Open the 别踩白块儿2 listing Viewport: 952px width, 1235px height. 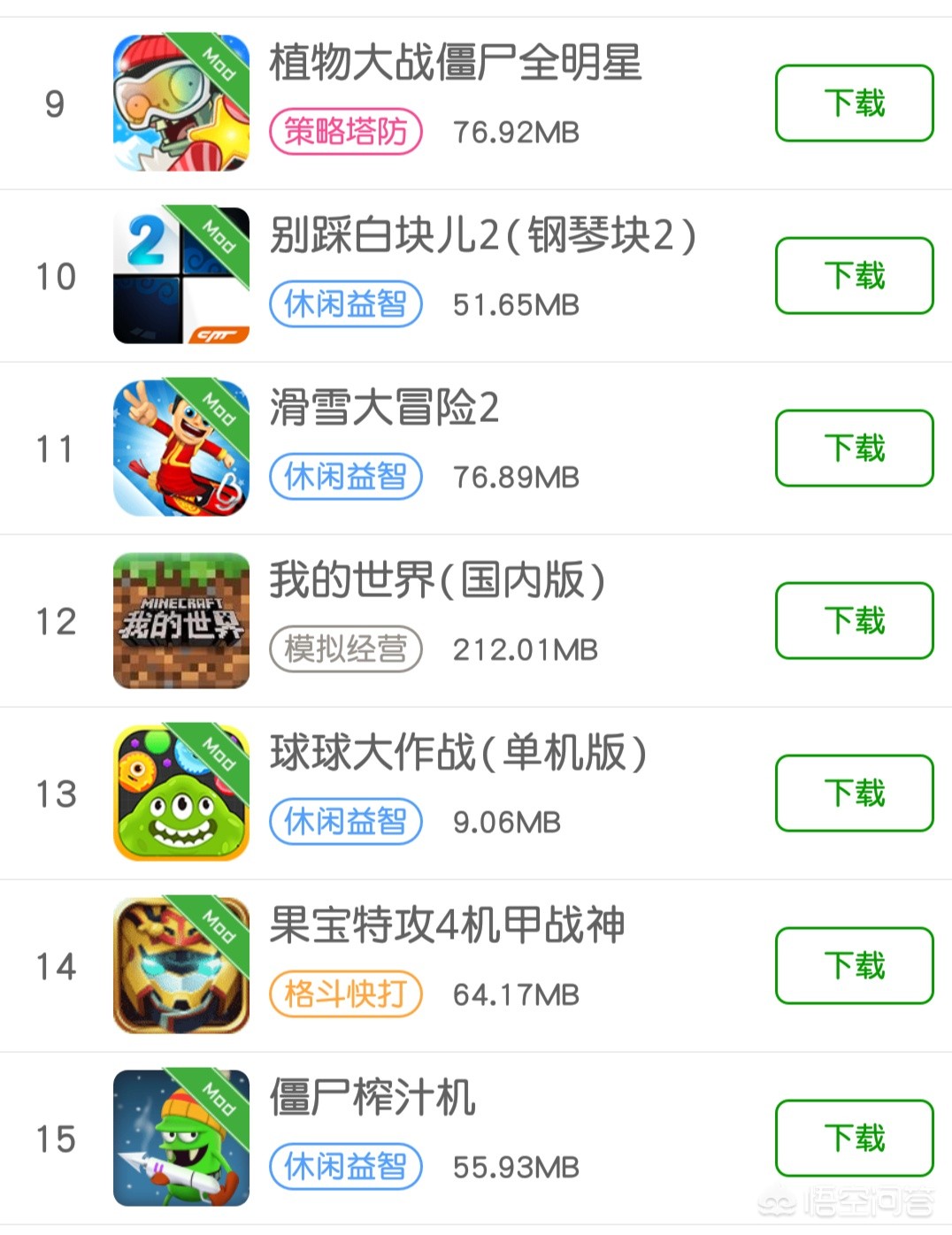482,236
